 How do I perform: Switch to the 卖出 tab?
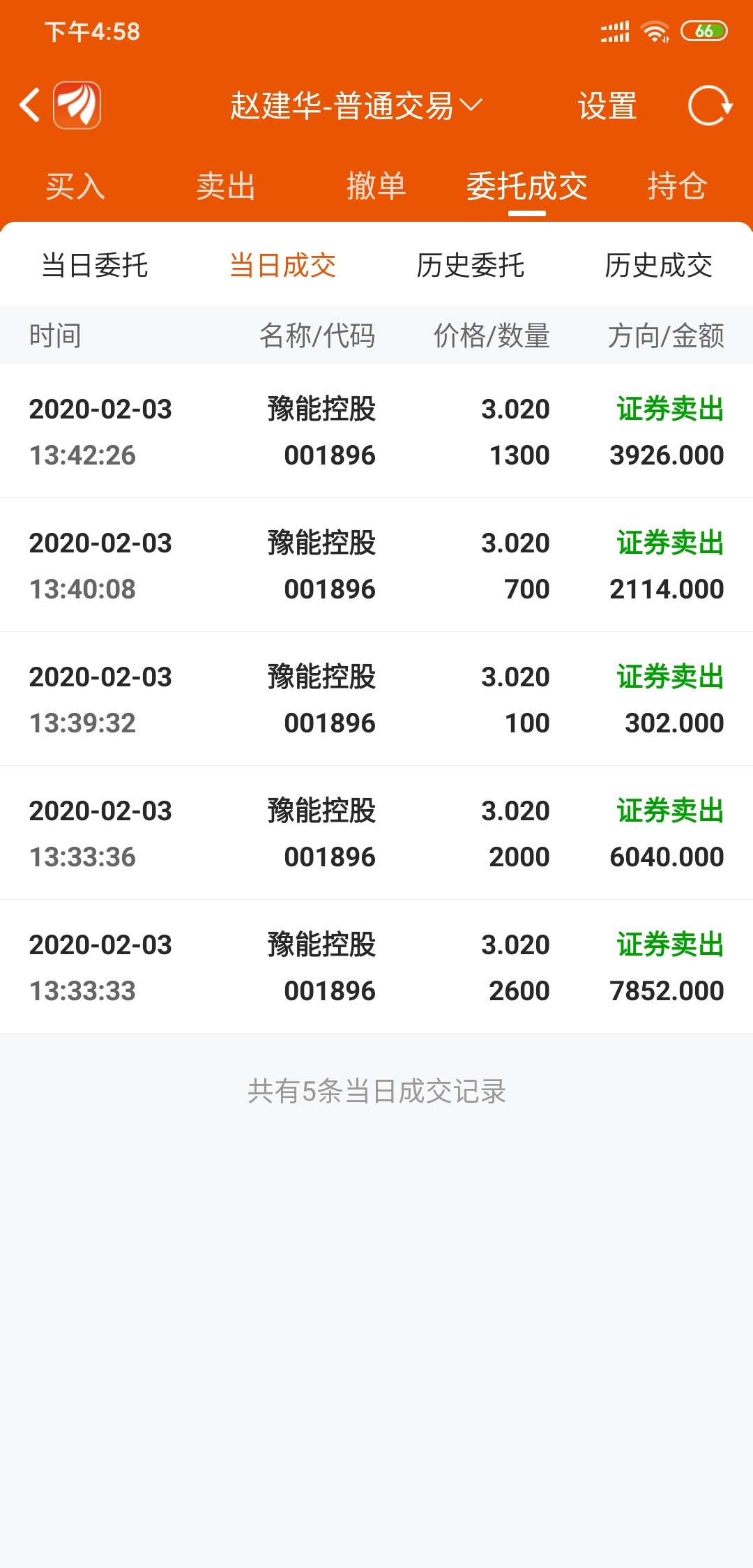[x=226, y=186]
